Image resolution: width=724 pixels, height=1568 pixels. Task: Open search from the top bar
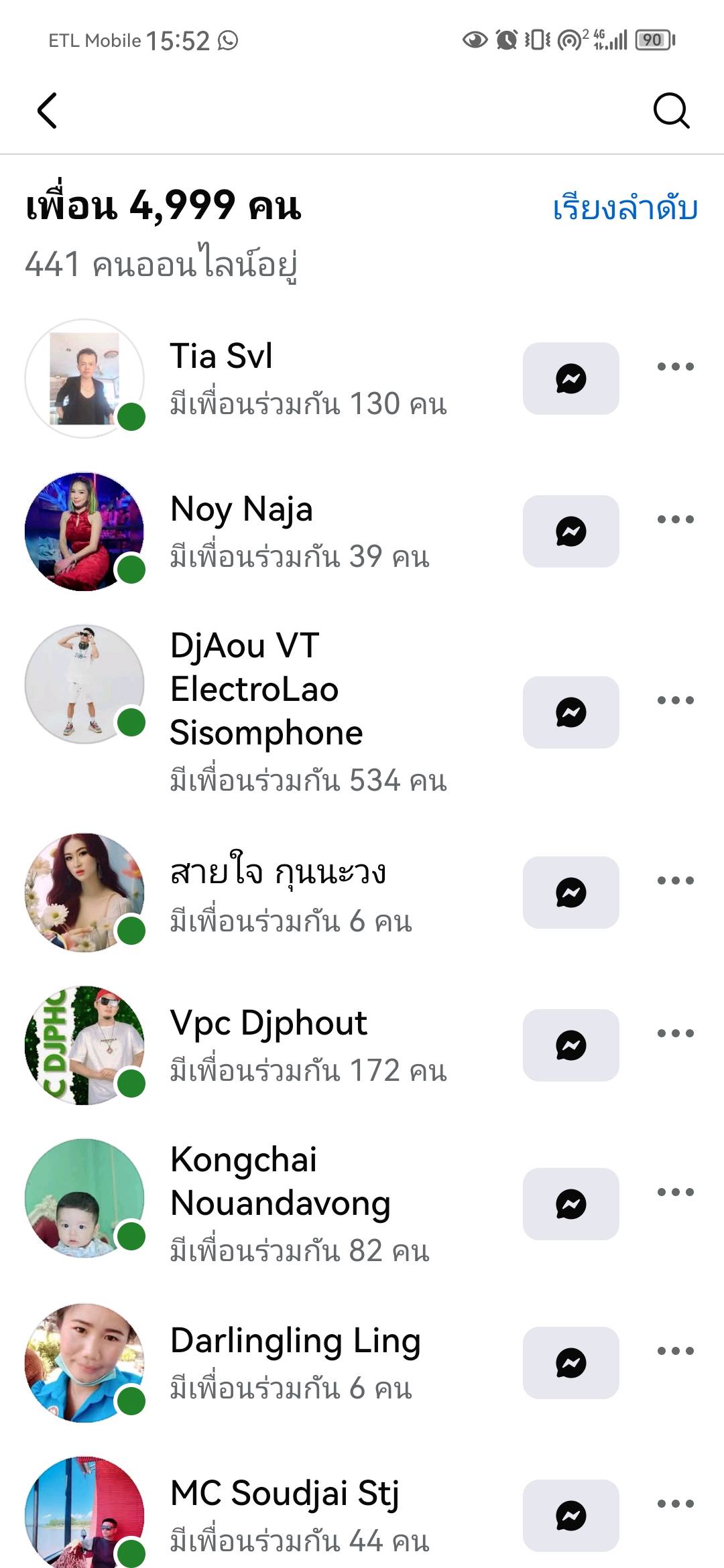click(671, 111)
